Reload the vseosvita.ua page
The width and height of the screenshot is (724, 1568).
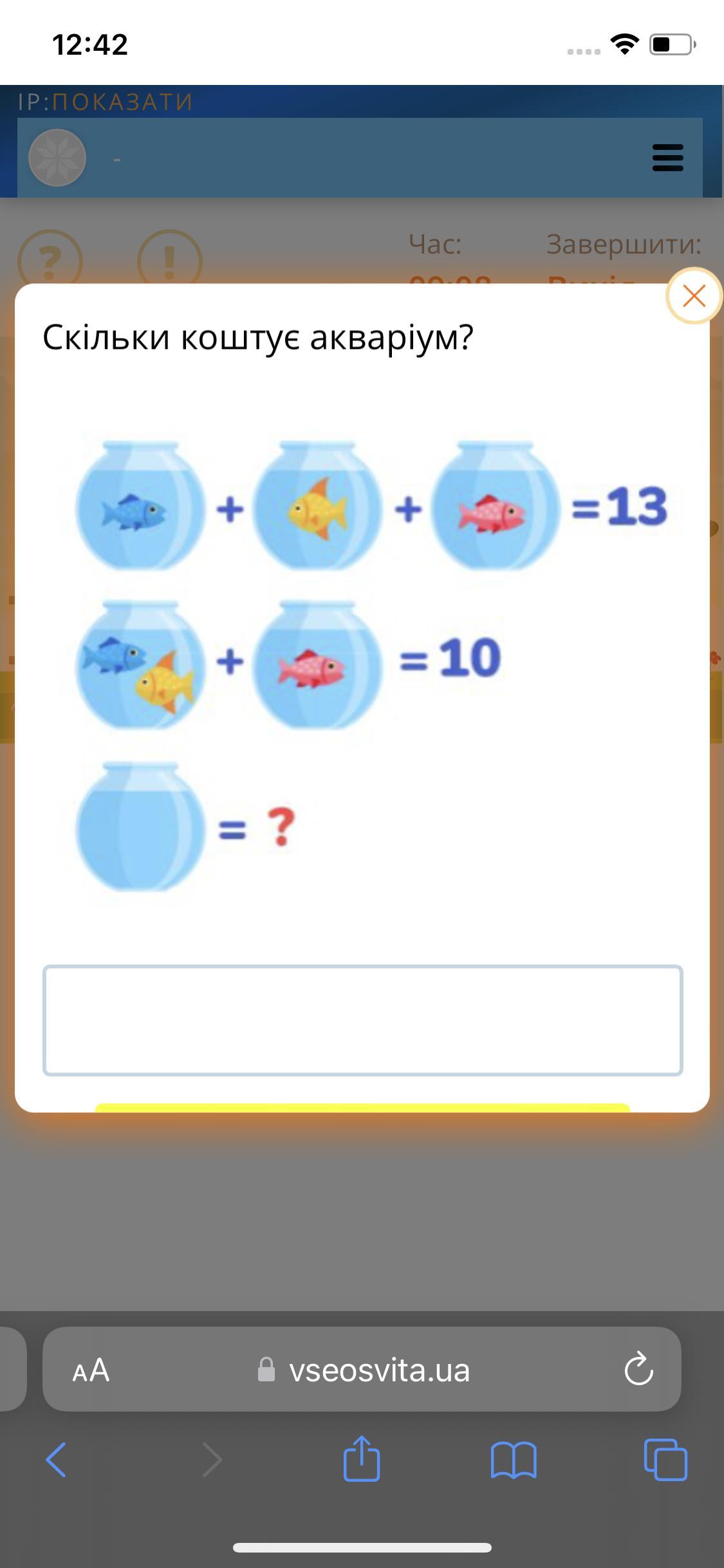coord(638,1369)
